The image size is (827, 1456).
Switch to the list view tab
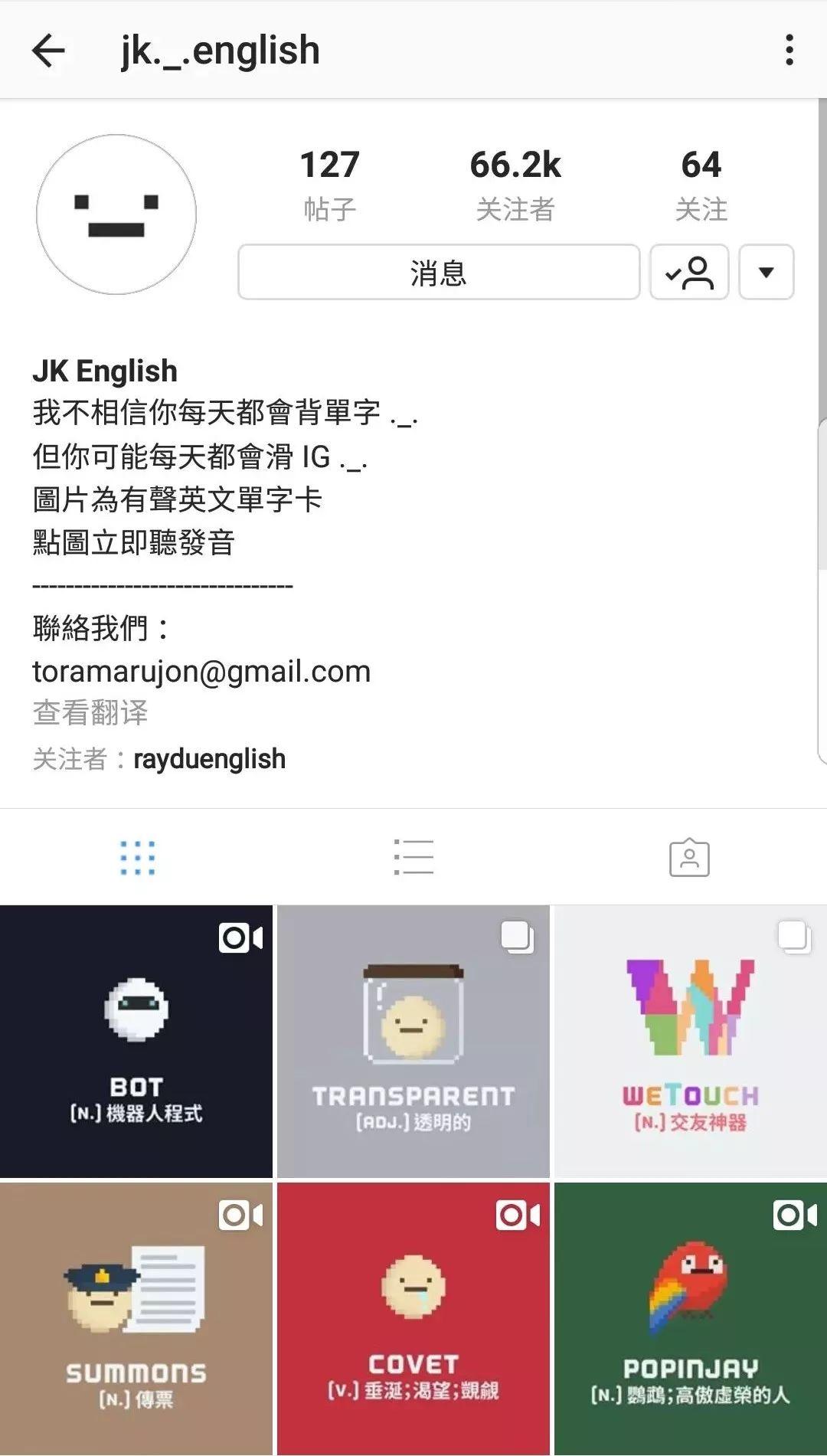(x=413, y=857)
